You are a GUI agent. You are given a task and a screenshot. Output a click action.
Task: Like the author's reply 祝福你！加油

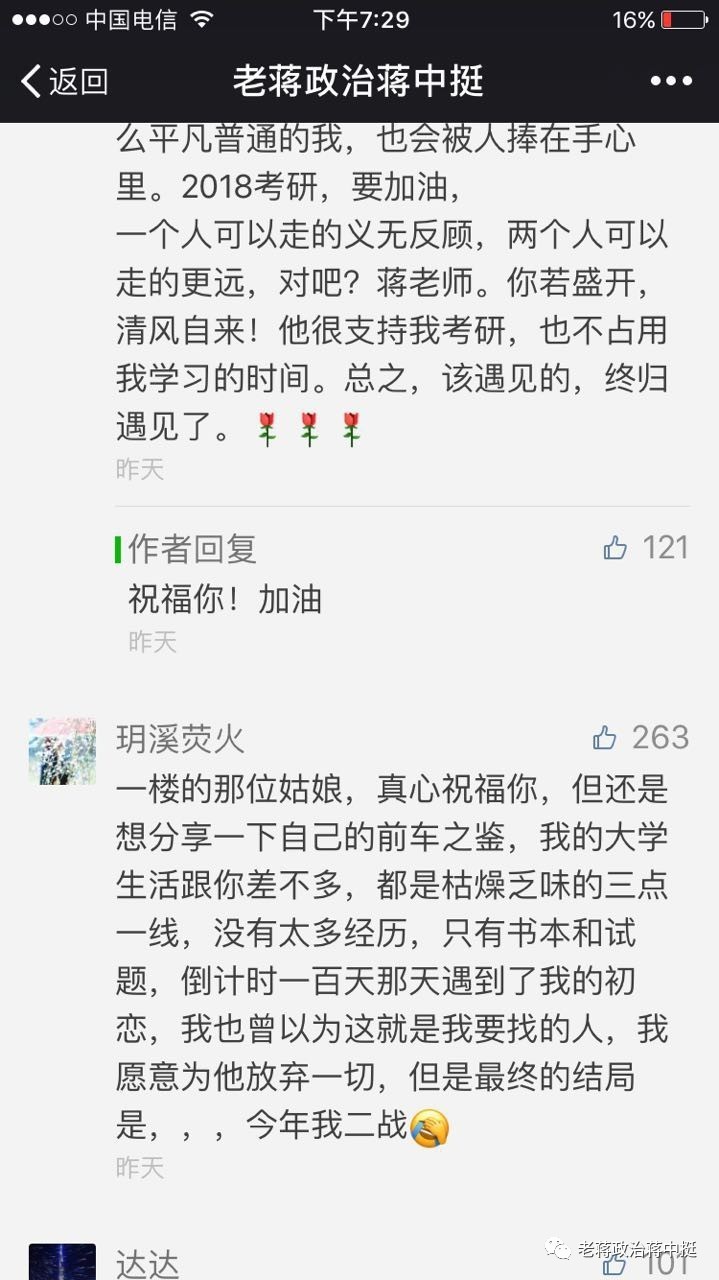[x=616, y=548]
